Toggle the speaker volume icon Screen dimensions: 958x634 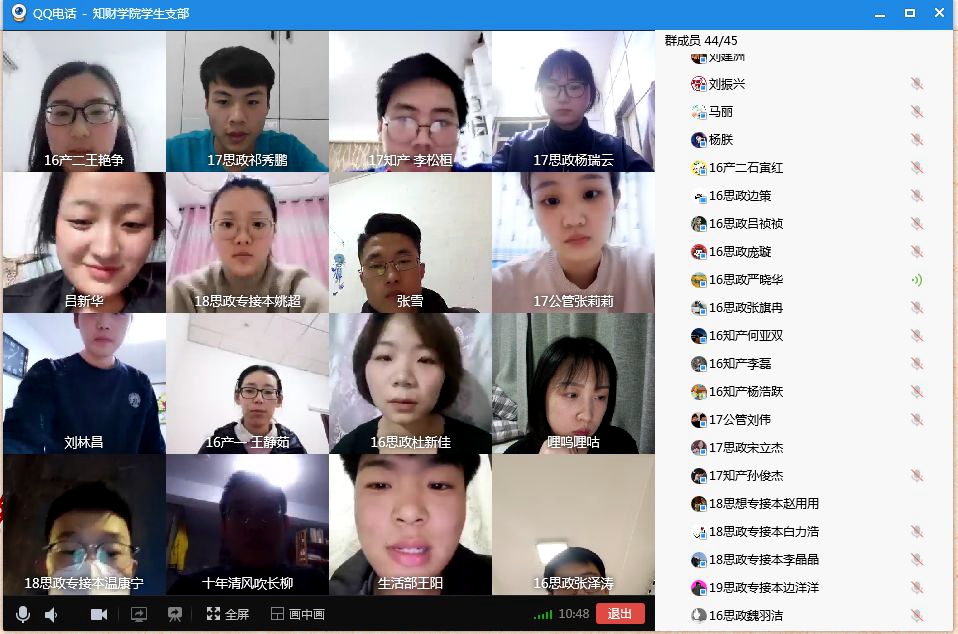[51, 614]
